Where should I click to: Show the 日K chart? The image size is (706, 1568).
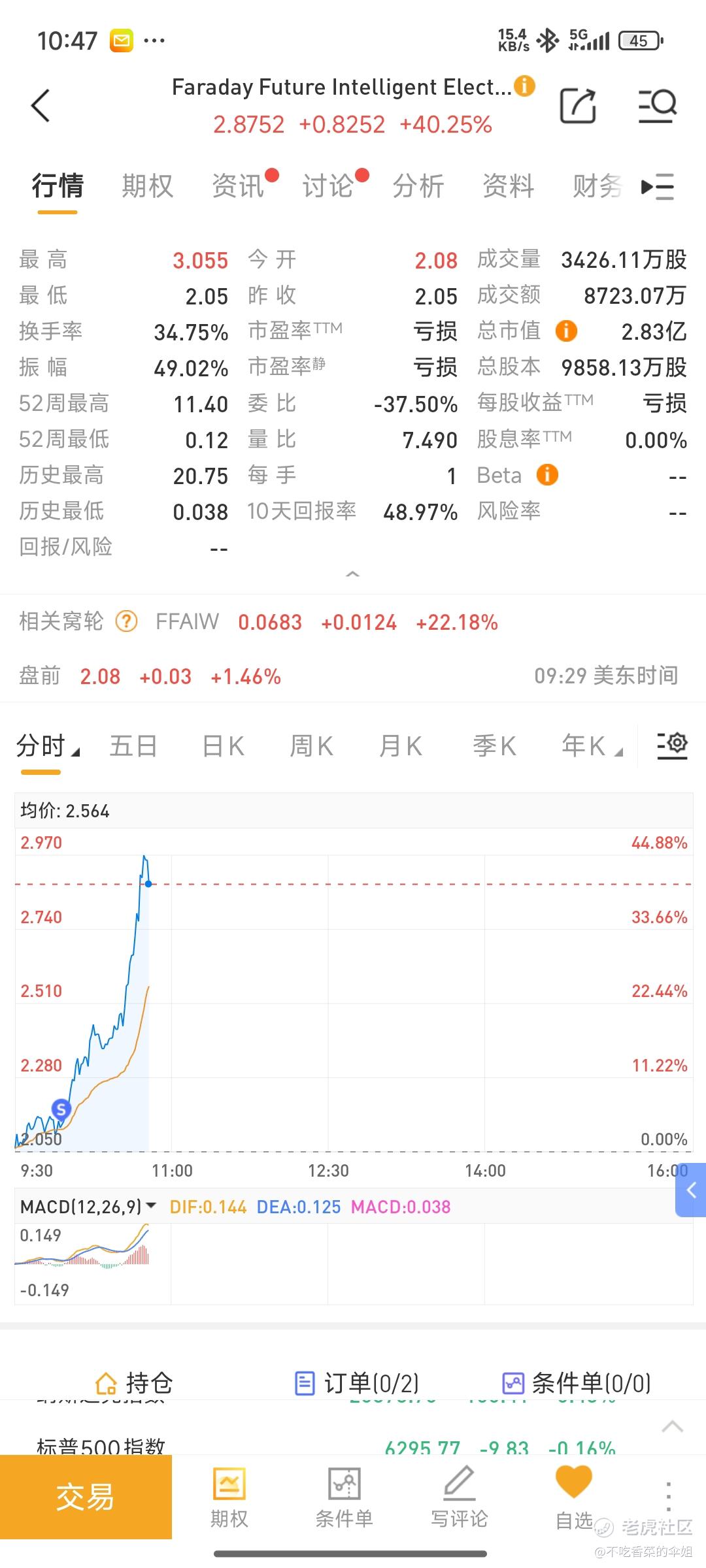point(224,746)
